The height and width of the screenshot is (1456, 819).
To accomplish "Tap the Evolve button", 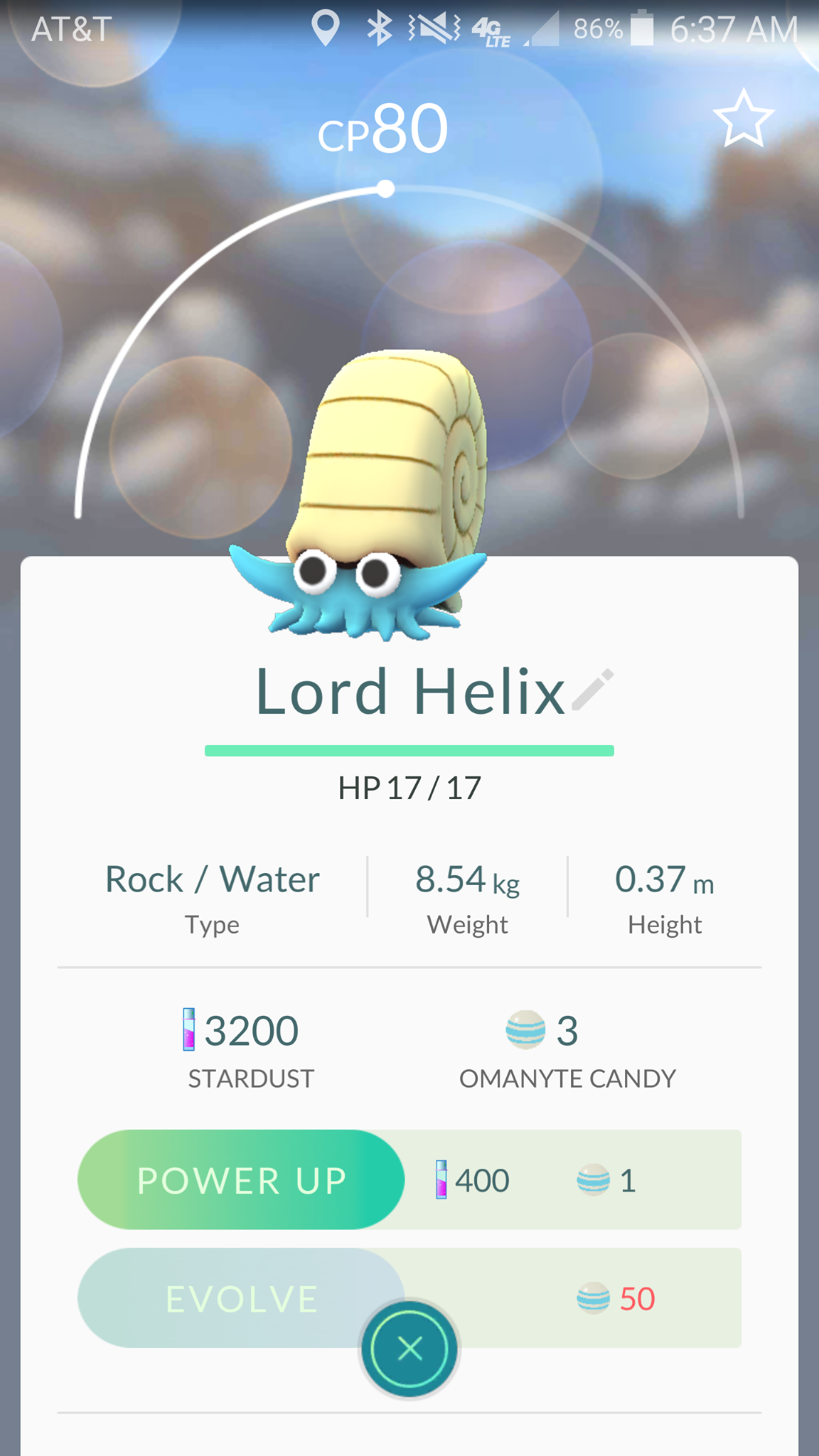I will point(241,1297).
